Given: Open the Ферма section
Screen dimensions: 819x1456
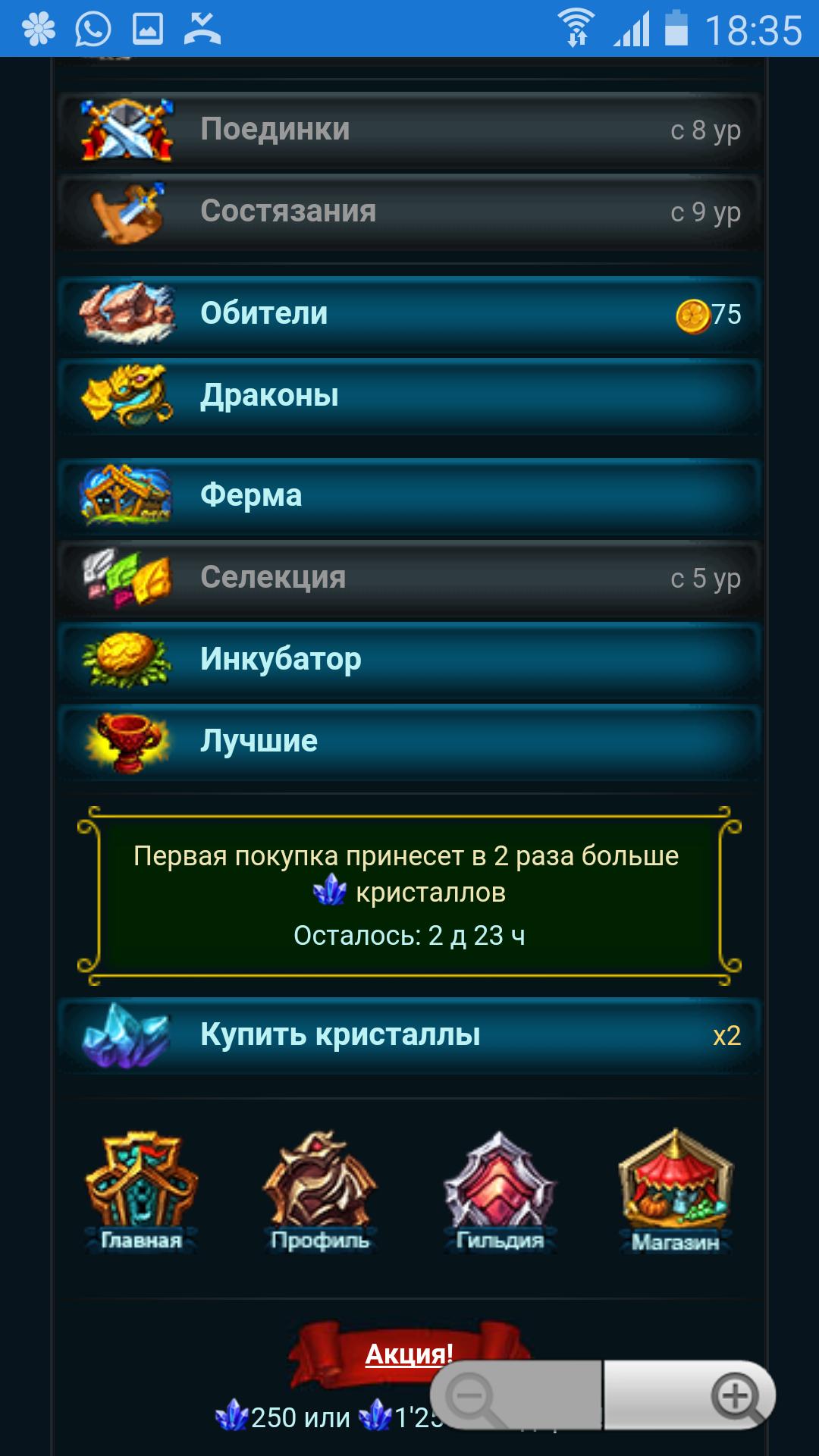Looking at the screenshot, I should point(409,496).
